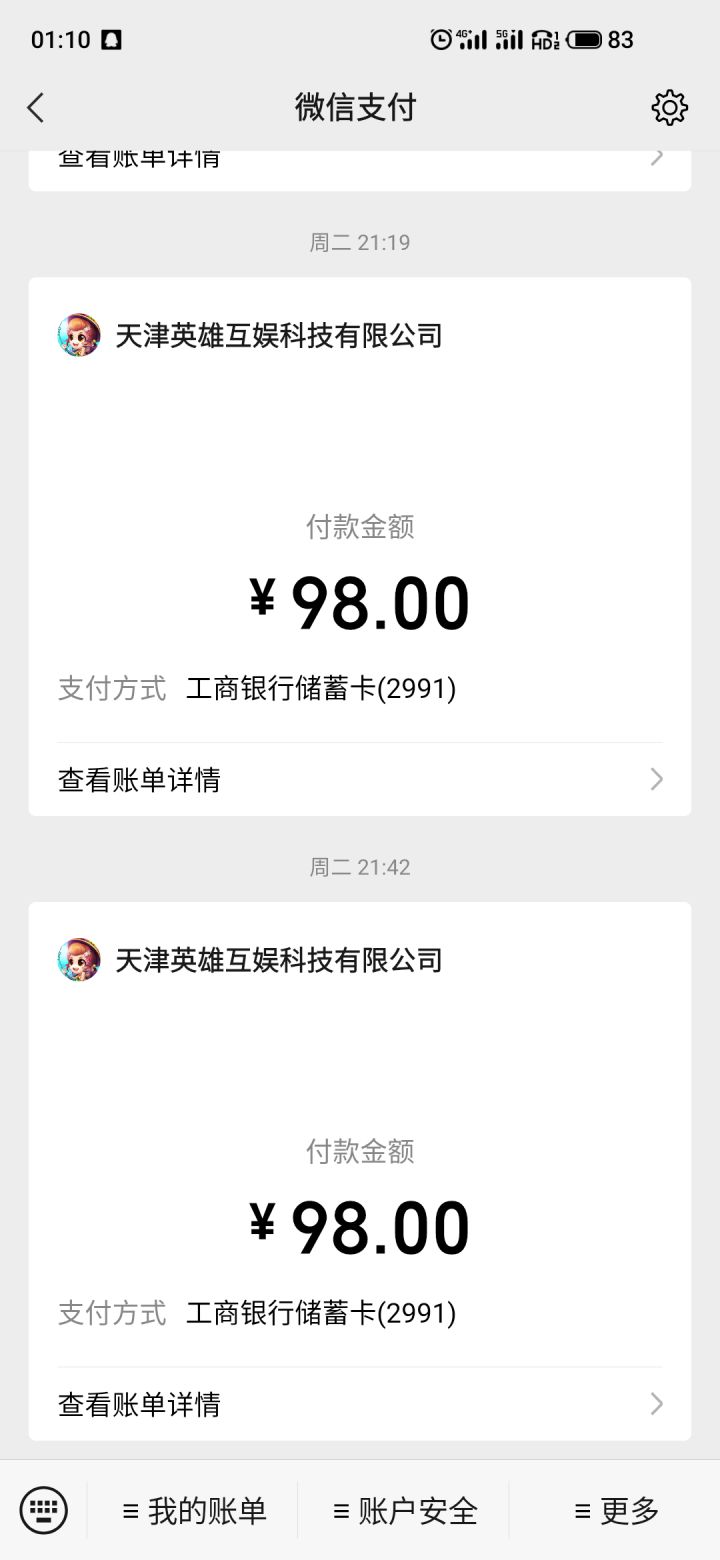The width and height of the screenshot is (720, 1560).
Task: Open 账户安全 menu
Action: pos(405,1510)
